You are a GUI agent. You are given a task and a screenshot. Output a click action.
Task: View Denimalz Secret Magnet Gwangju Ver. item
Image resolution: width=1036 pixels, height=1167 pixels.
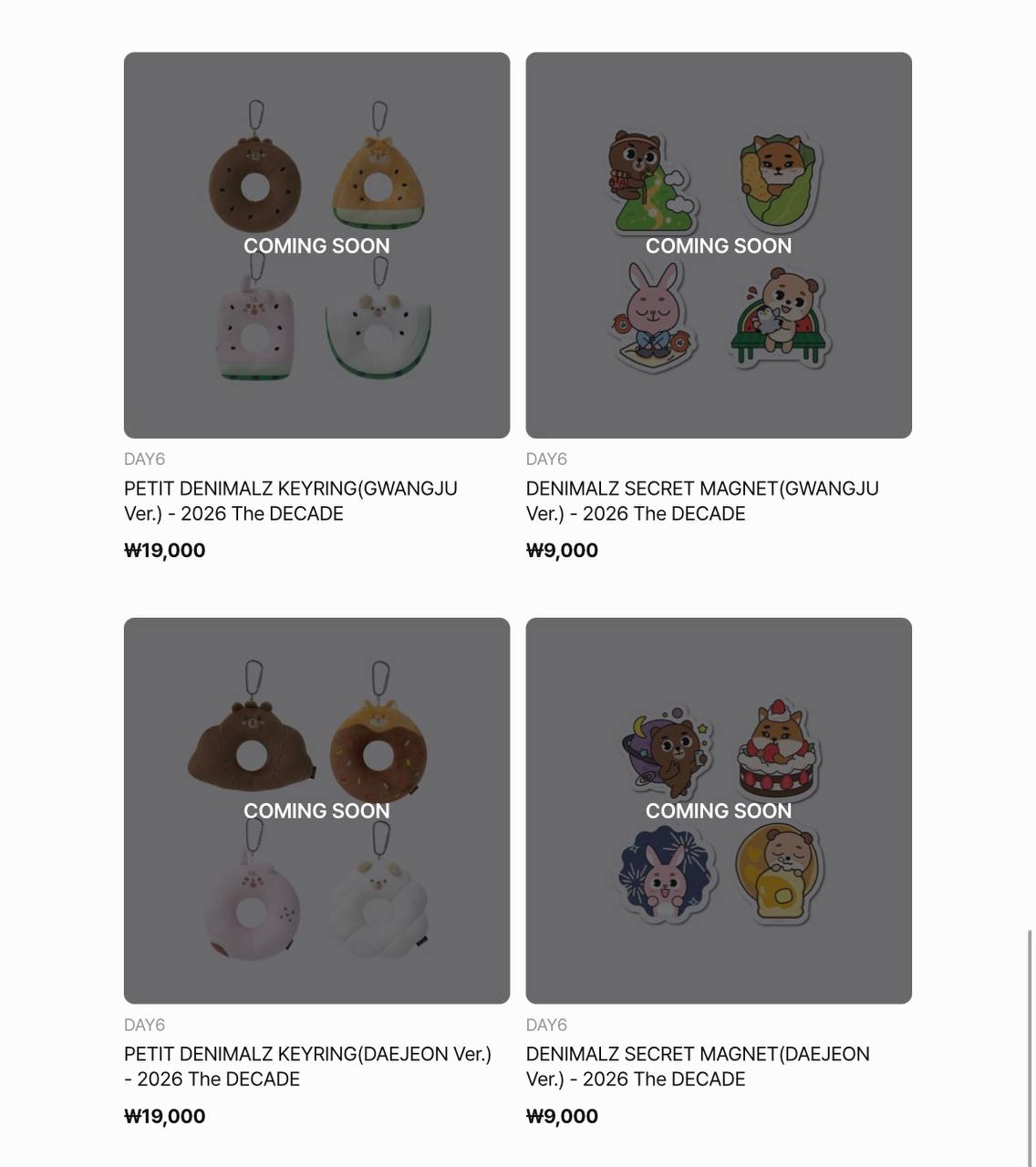click(719, 245)
